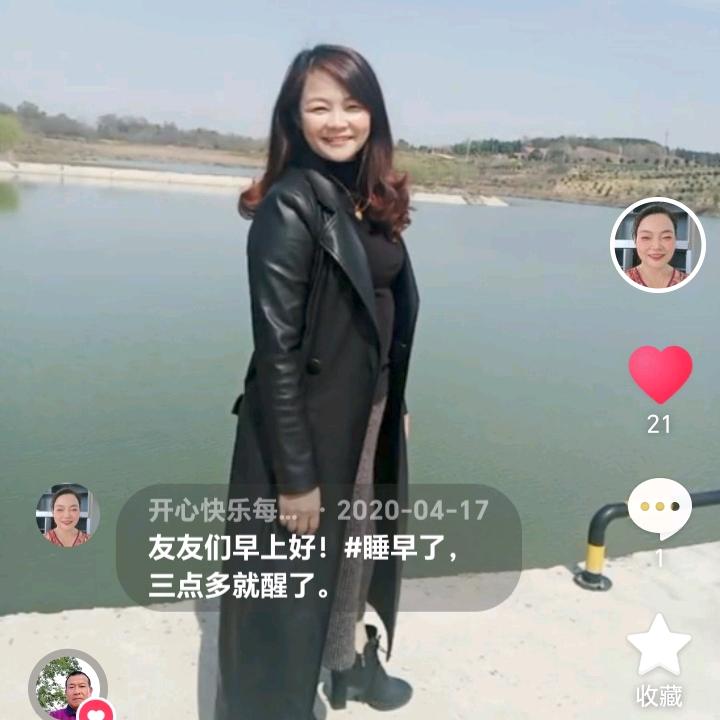View the avatar beside the 开心快乐每 comment
720x720 pixels.
point(68,516)
